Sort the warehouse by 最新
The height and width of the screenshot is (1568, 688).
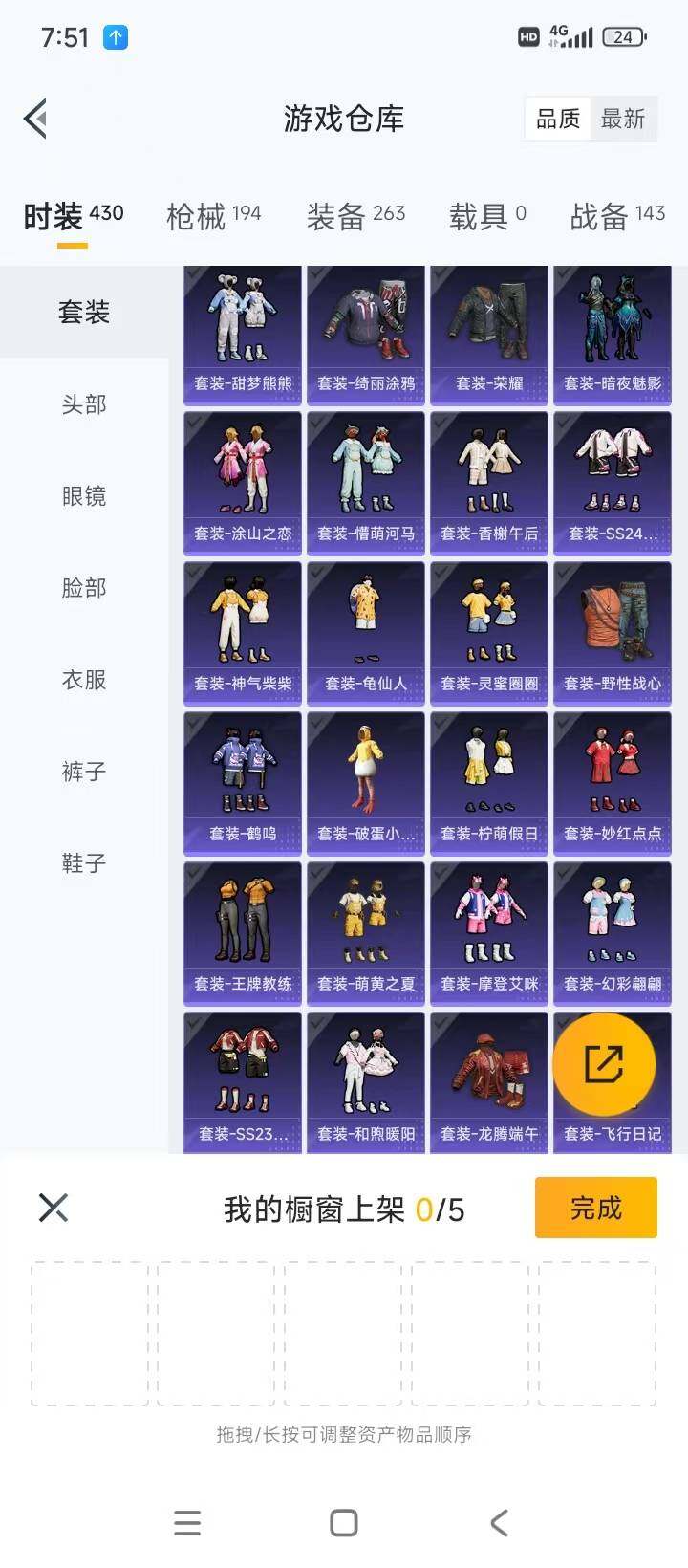pyautogui.click(x=623, y=120)
